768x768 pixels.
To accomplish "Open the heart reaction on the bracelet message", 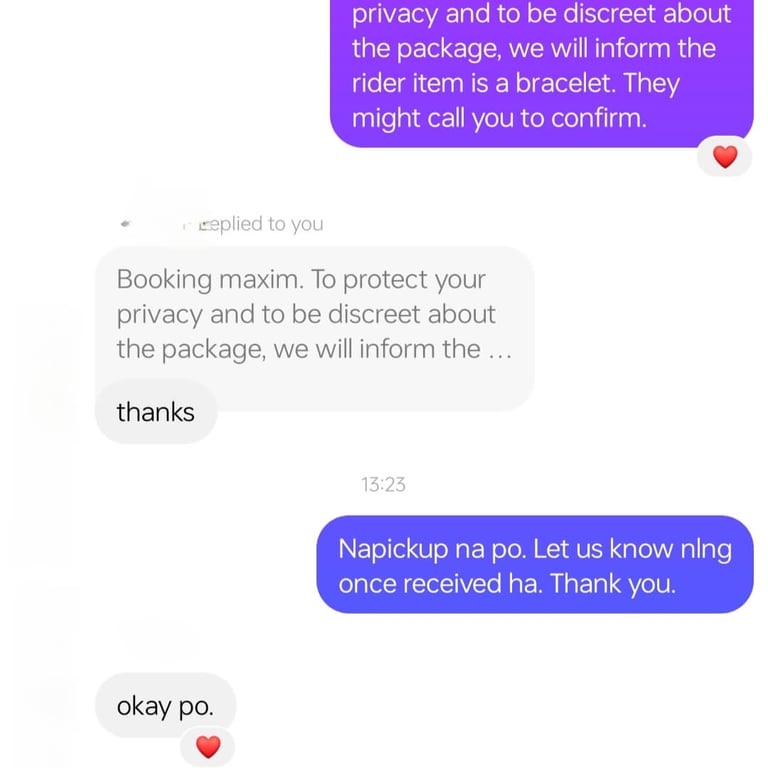I will tap(724, 157).
